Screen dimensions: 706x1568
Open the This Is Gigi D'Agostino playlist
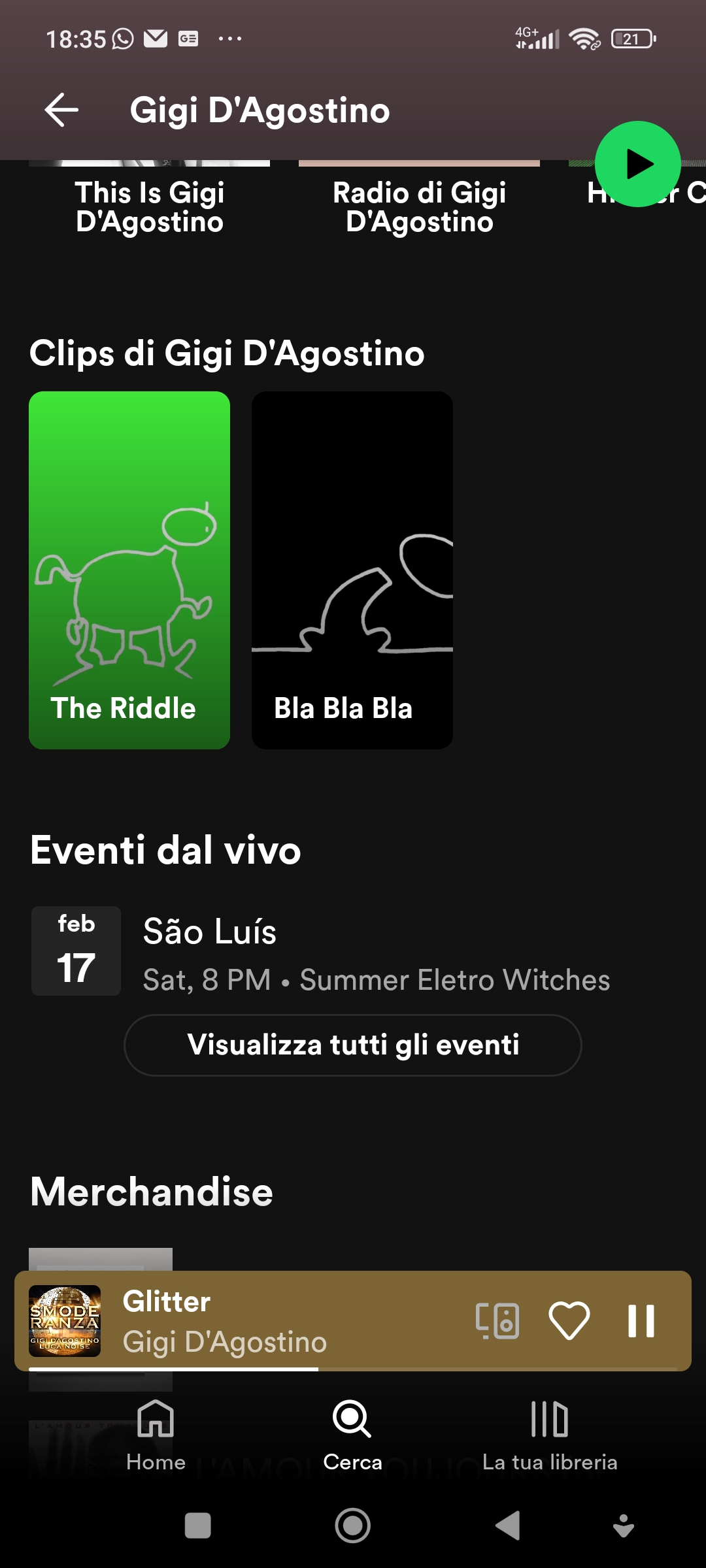click(149, 208)
